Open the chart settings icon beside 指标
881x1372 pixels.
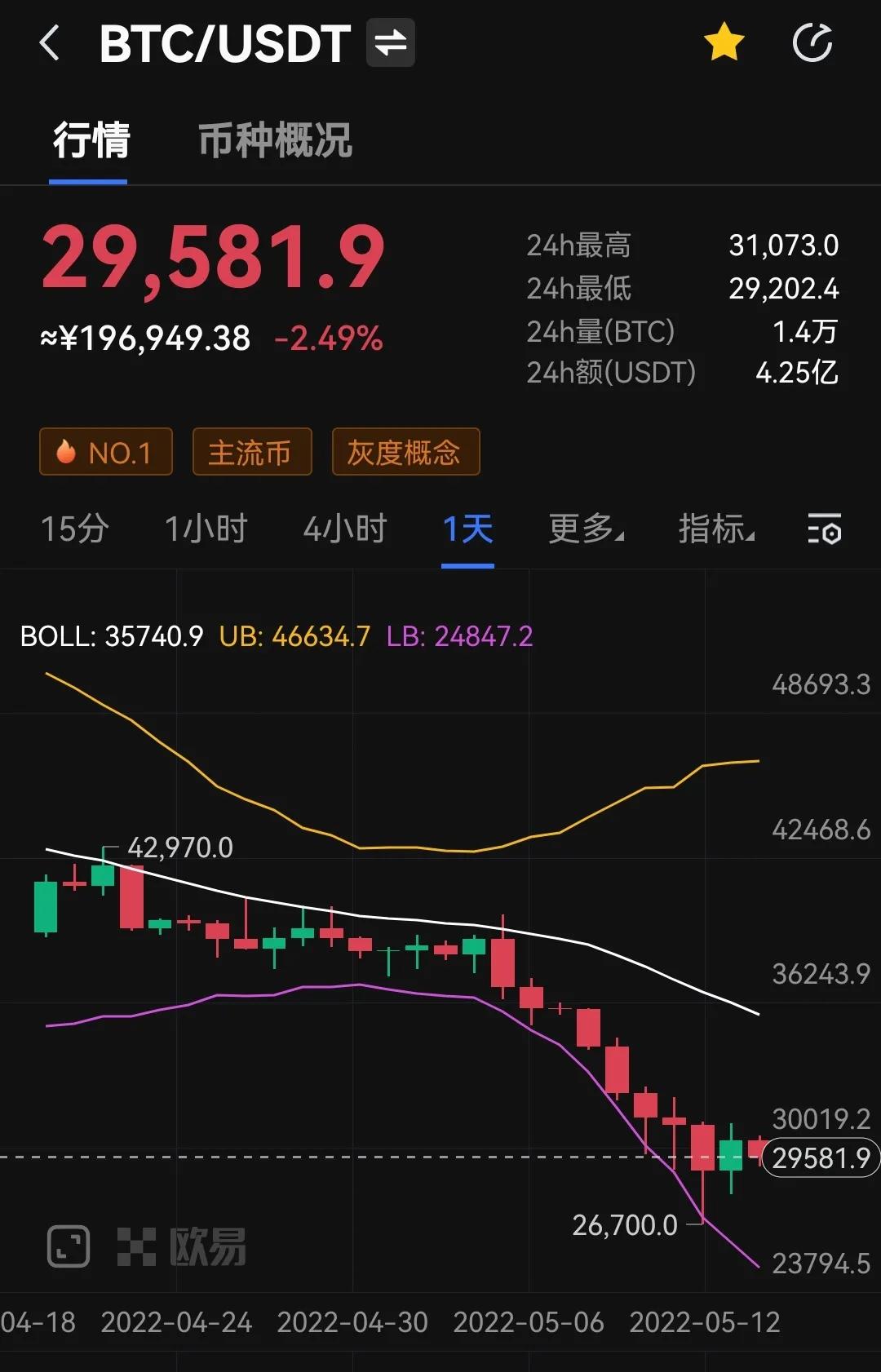(x=824, y=530)
